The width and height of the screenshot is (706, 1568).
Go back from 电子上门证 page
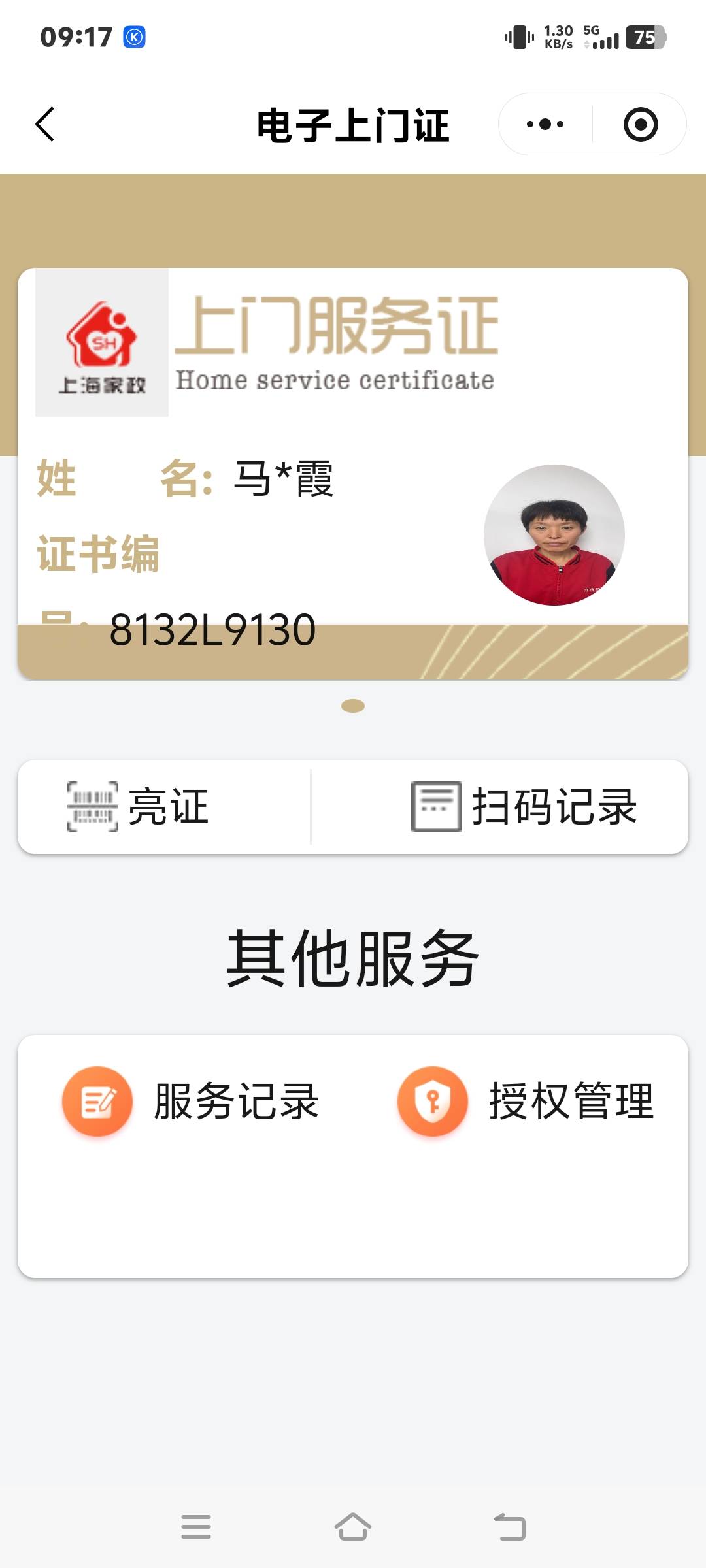tap(44, 124)
